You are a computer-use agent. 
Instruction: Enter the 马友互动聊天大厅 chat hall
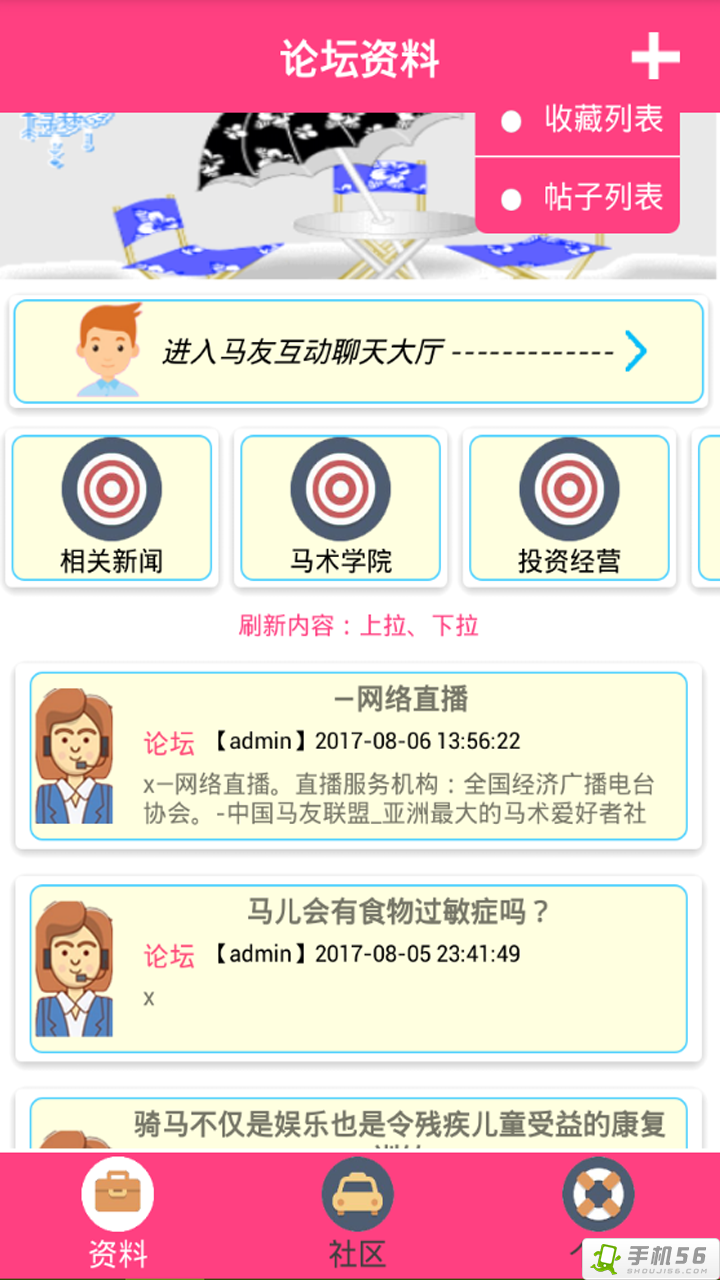click(x=358, y=352)
